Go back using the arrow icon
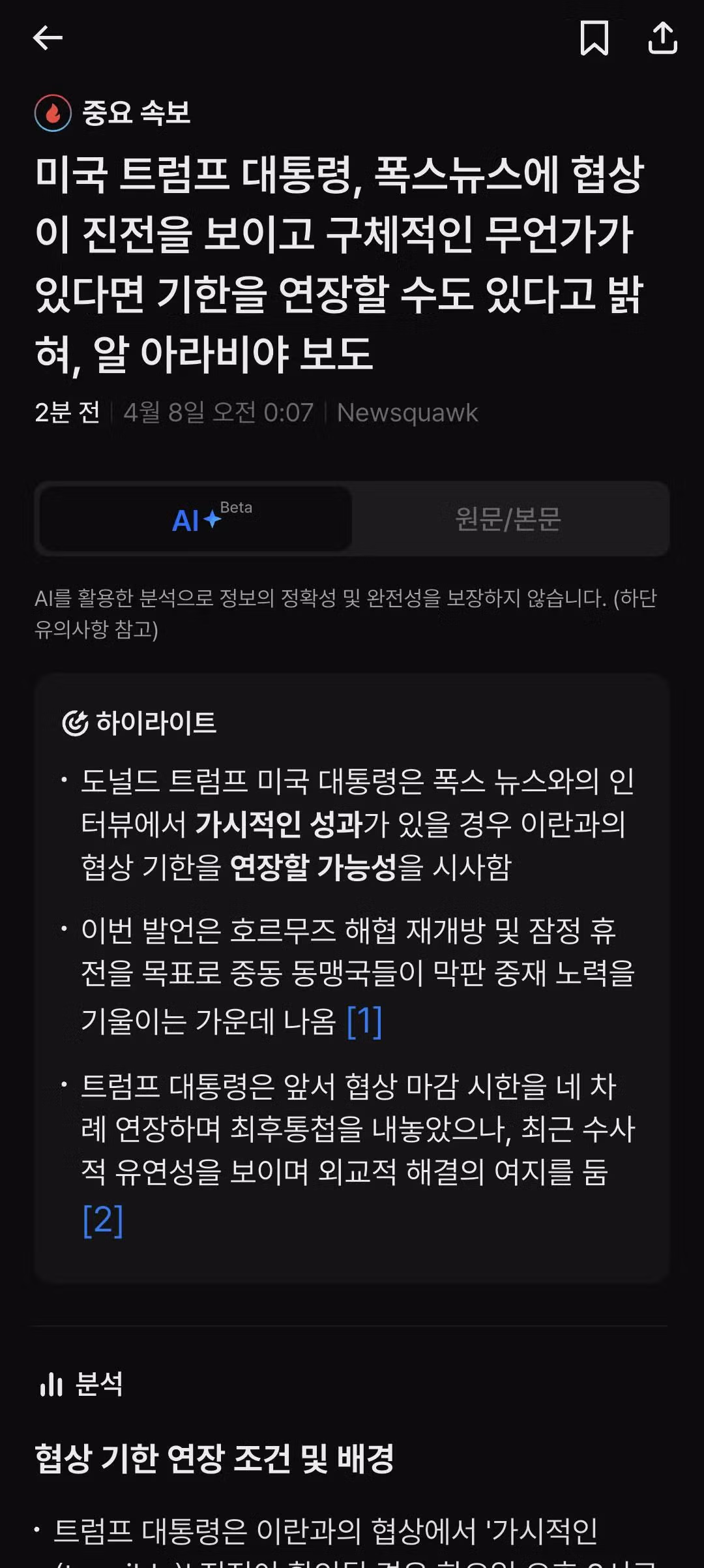704x1568 pixels. tap(48, 38)
